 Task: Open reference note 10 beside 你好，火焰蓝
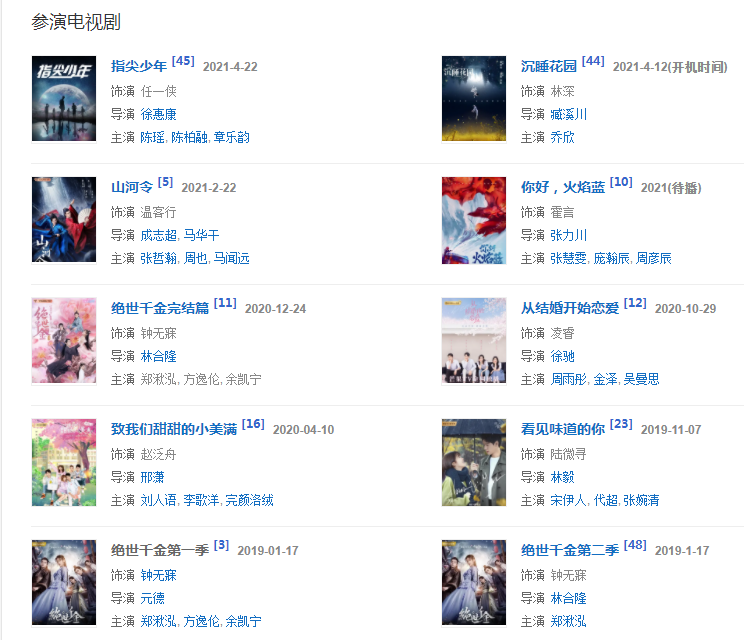pos(621,182)
